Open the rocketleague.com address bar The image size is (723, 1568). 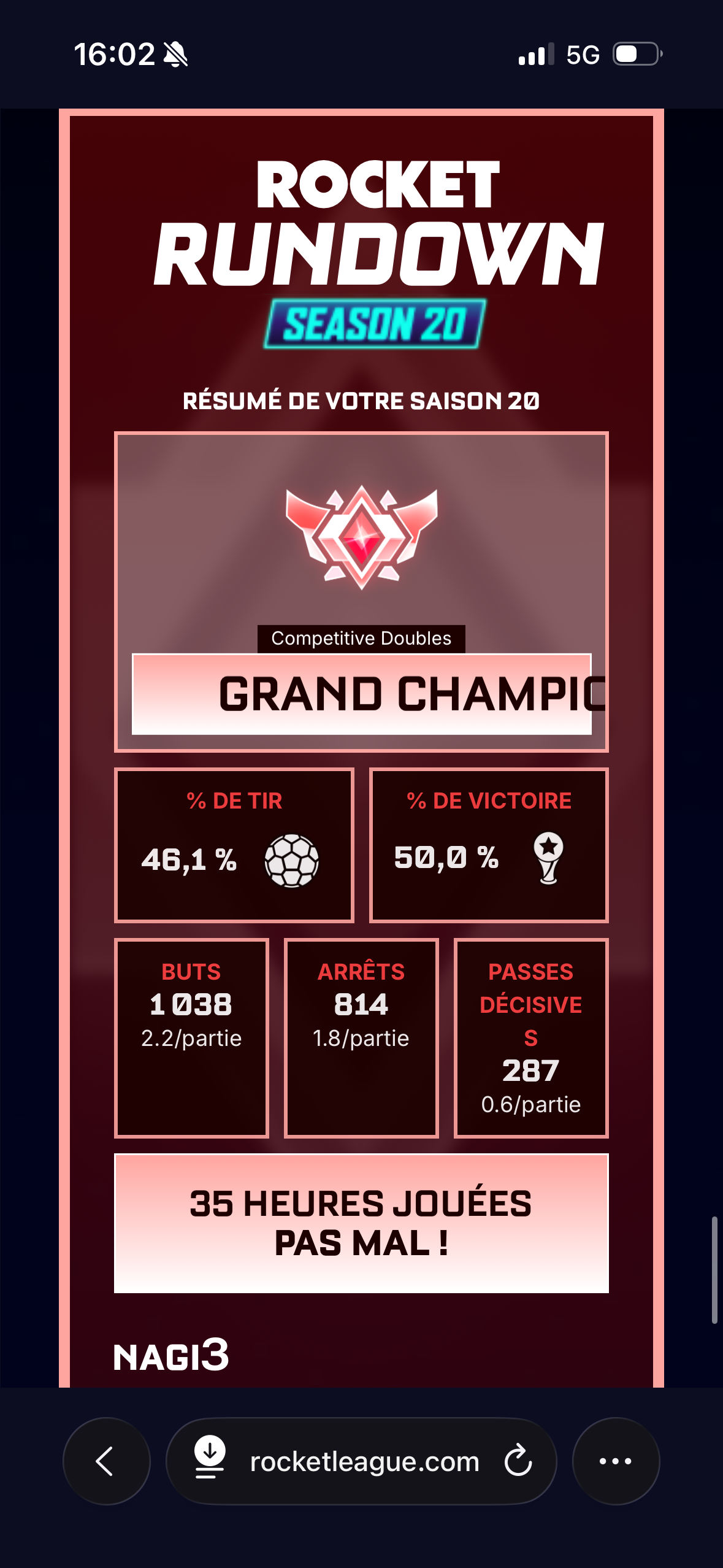(364, 1462)
